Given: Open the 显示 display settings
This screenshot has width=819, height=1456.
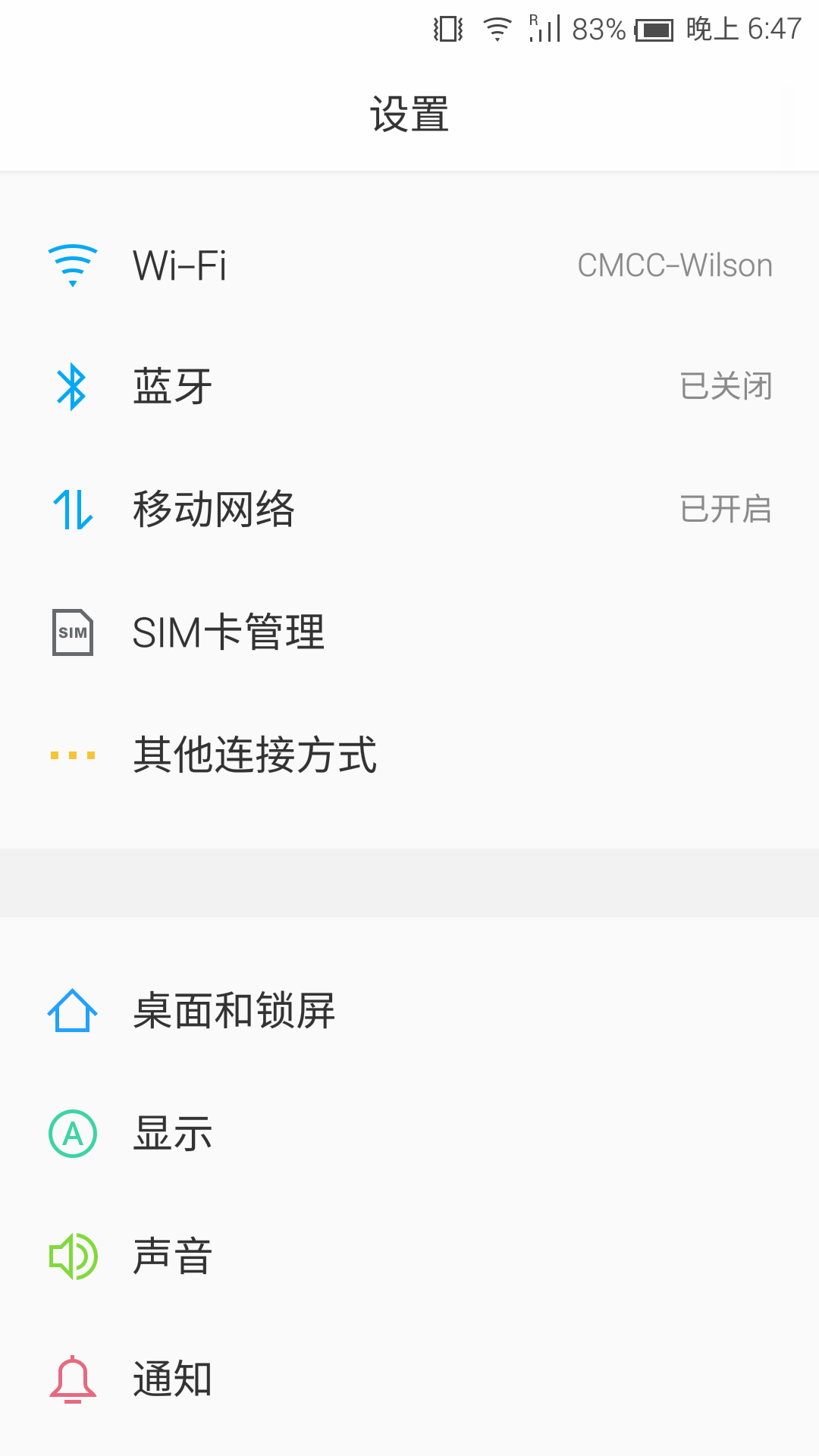Looking at the screenshot, I should 409,1134.
